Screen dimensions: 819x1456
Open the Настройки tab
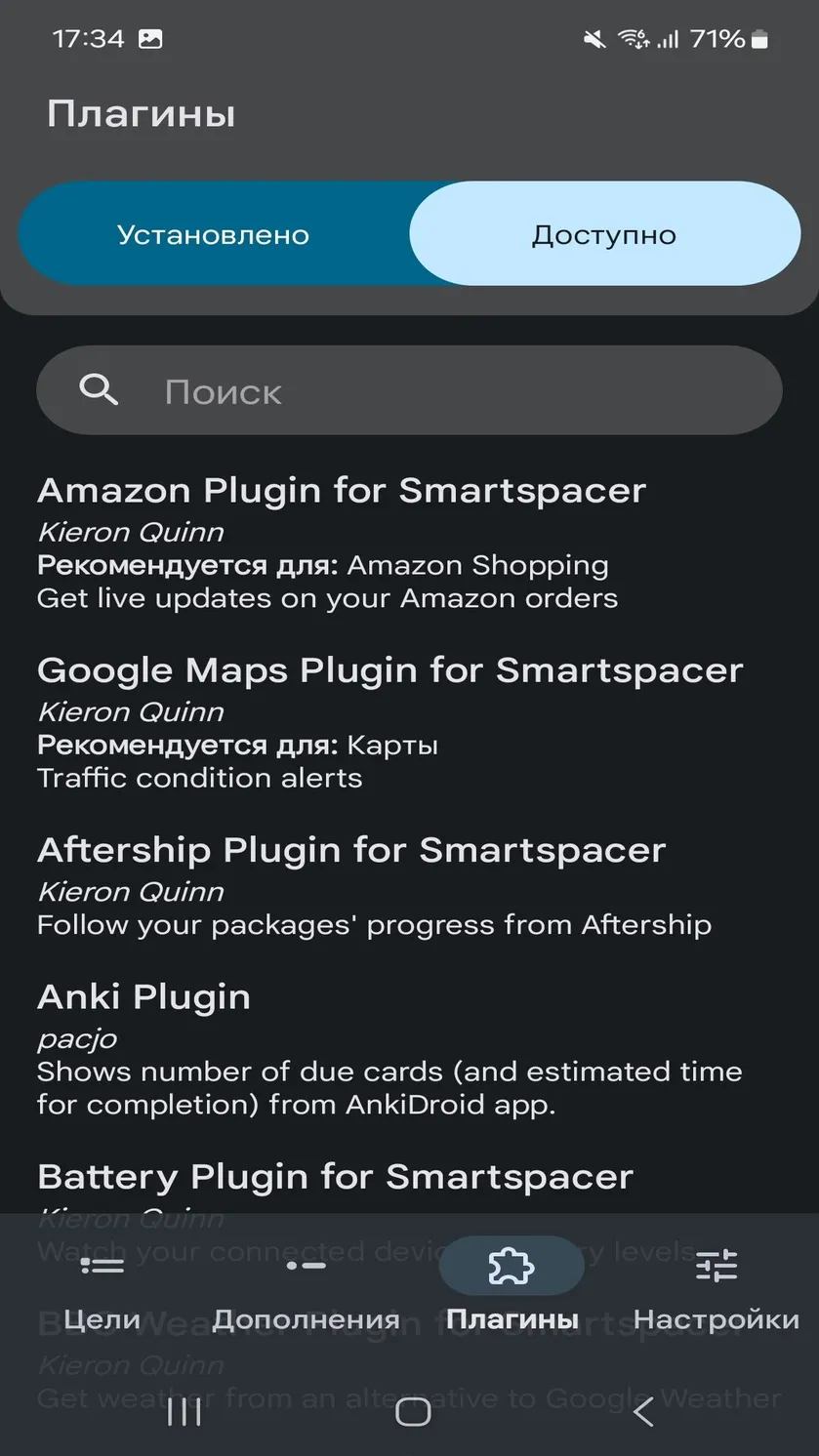717,1287
